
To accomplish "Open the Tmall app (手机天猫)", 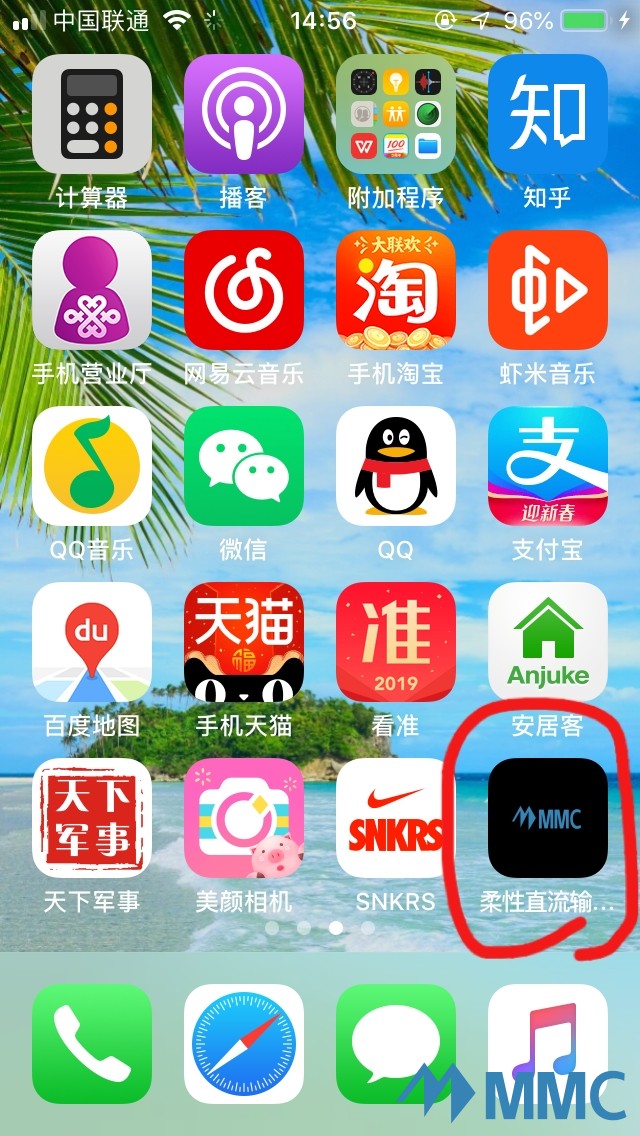I will 244,642.
